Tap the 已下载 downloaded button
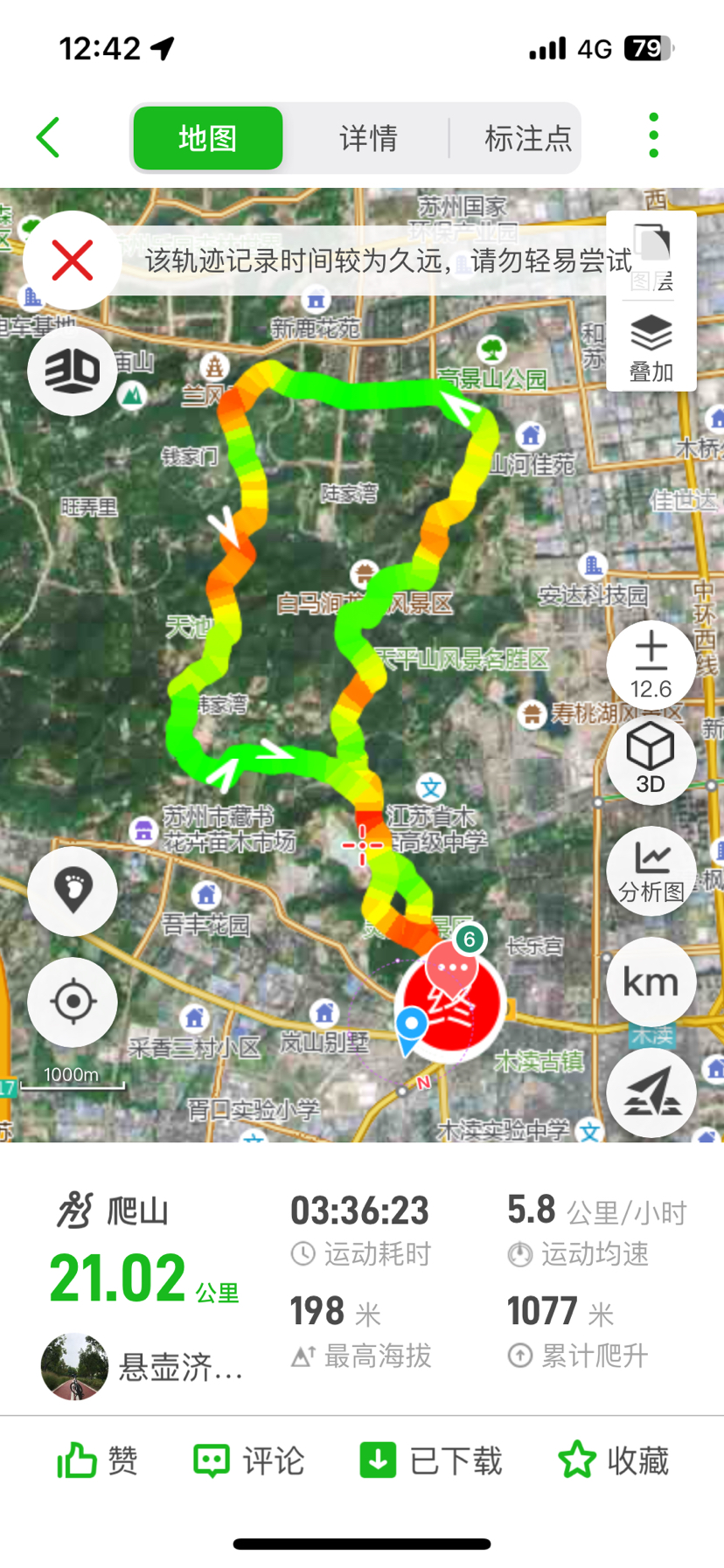Image resolution: width=724 pixels, height=1568 pixels. (431, 1460)
